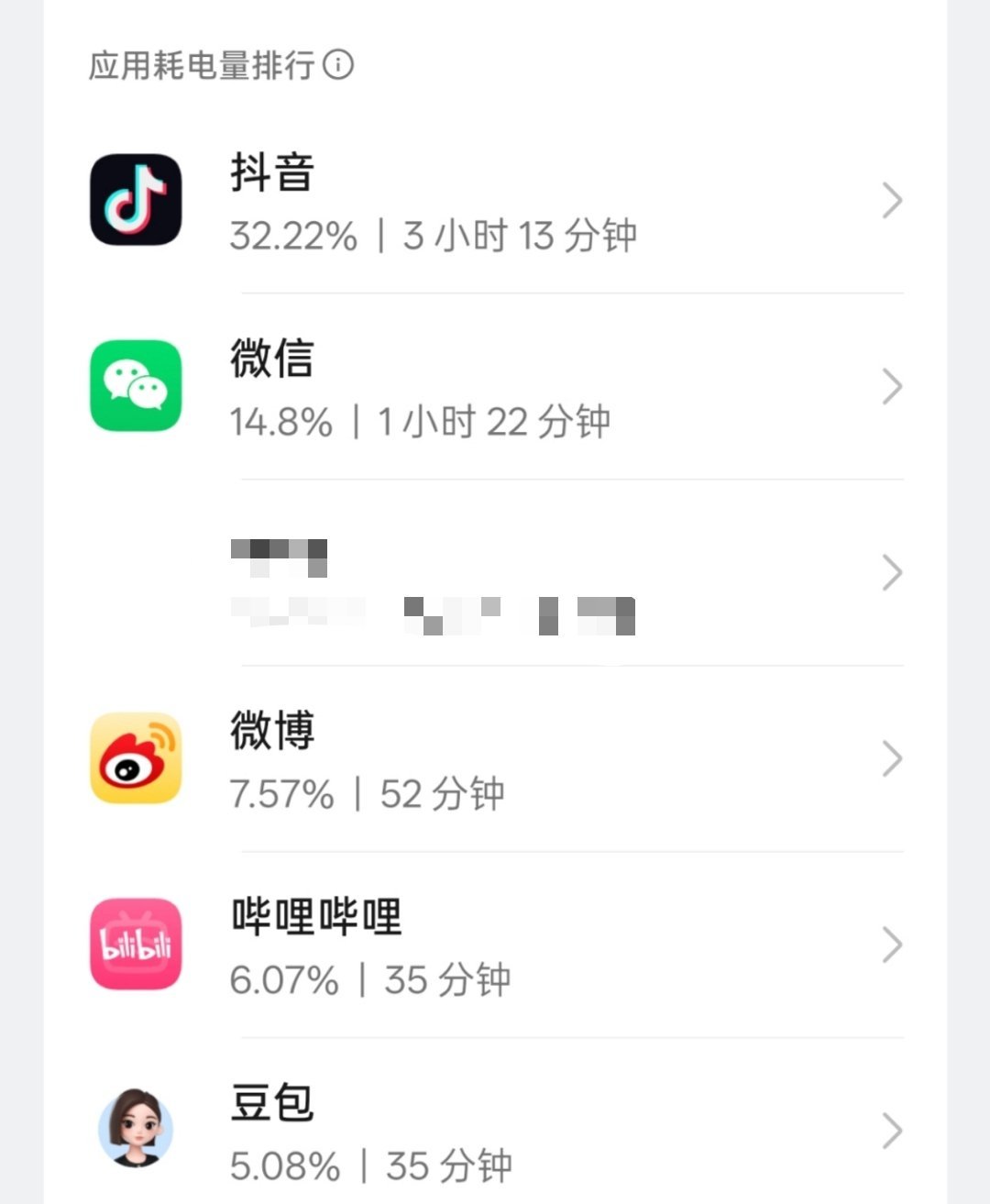Viewport: 990px width, 1204px height.
Task: Expand WeChat battery details via its chevron
Action: (x=890, y=386)
